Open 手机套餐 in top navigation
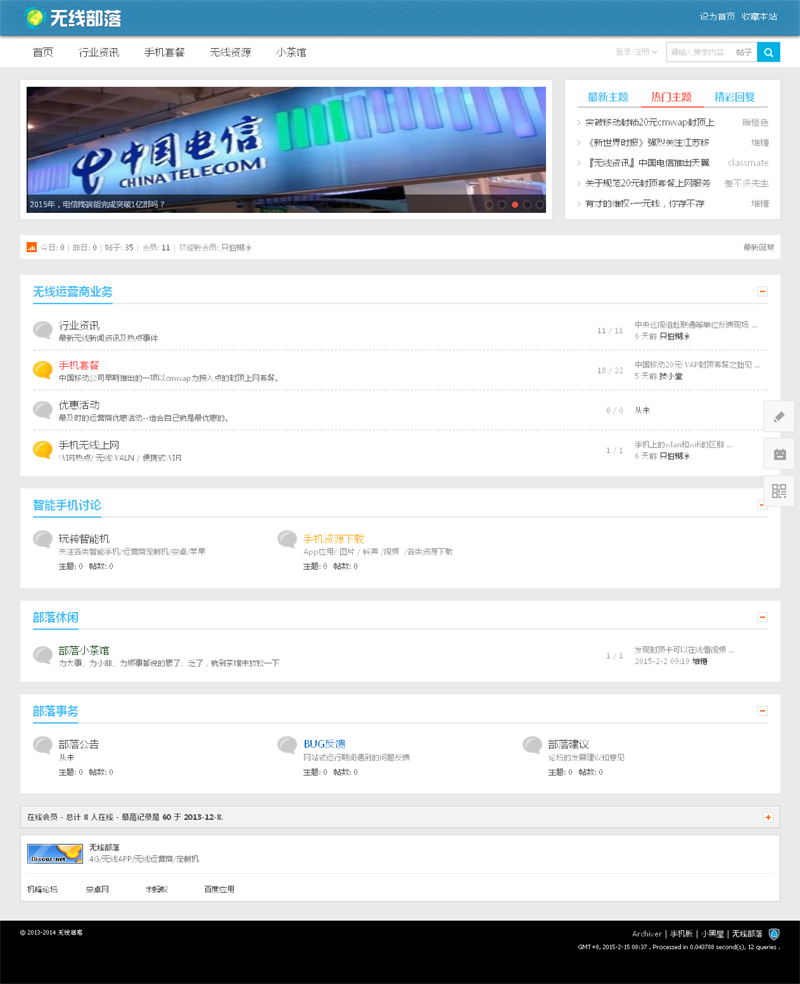800x984 pixels. [x=164, y=52]
